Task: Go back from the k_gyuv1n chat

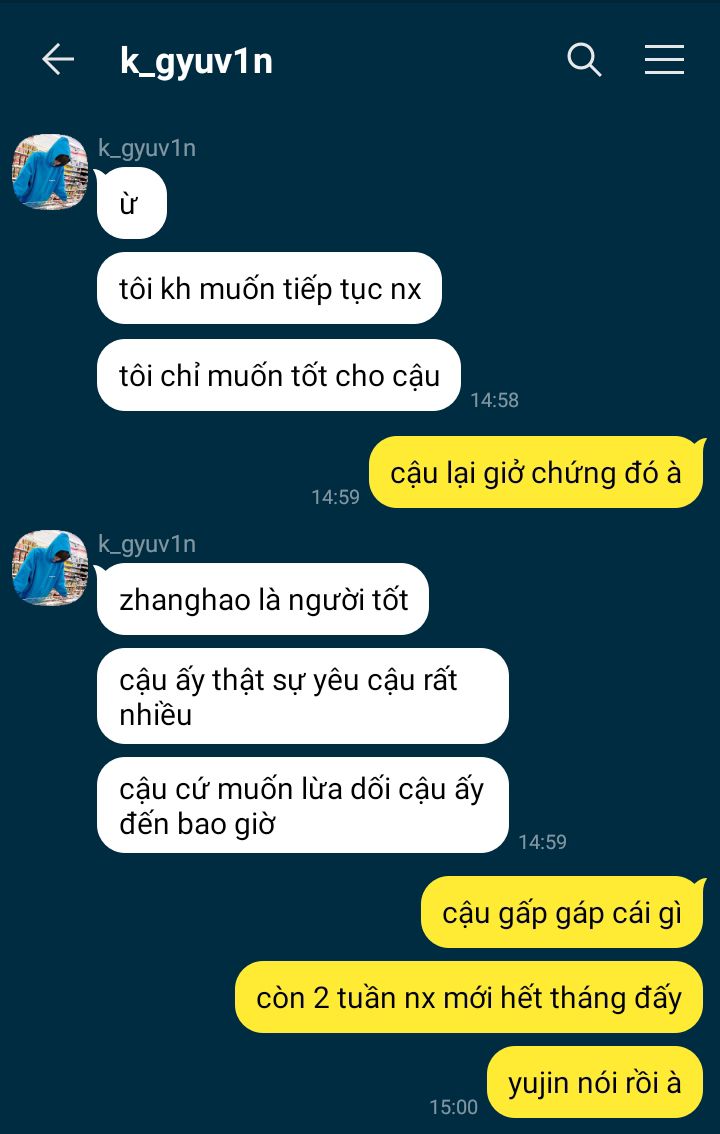Action: [x=58, y=60]
